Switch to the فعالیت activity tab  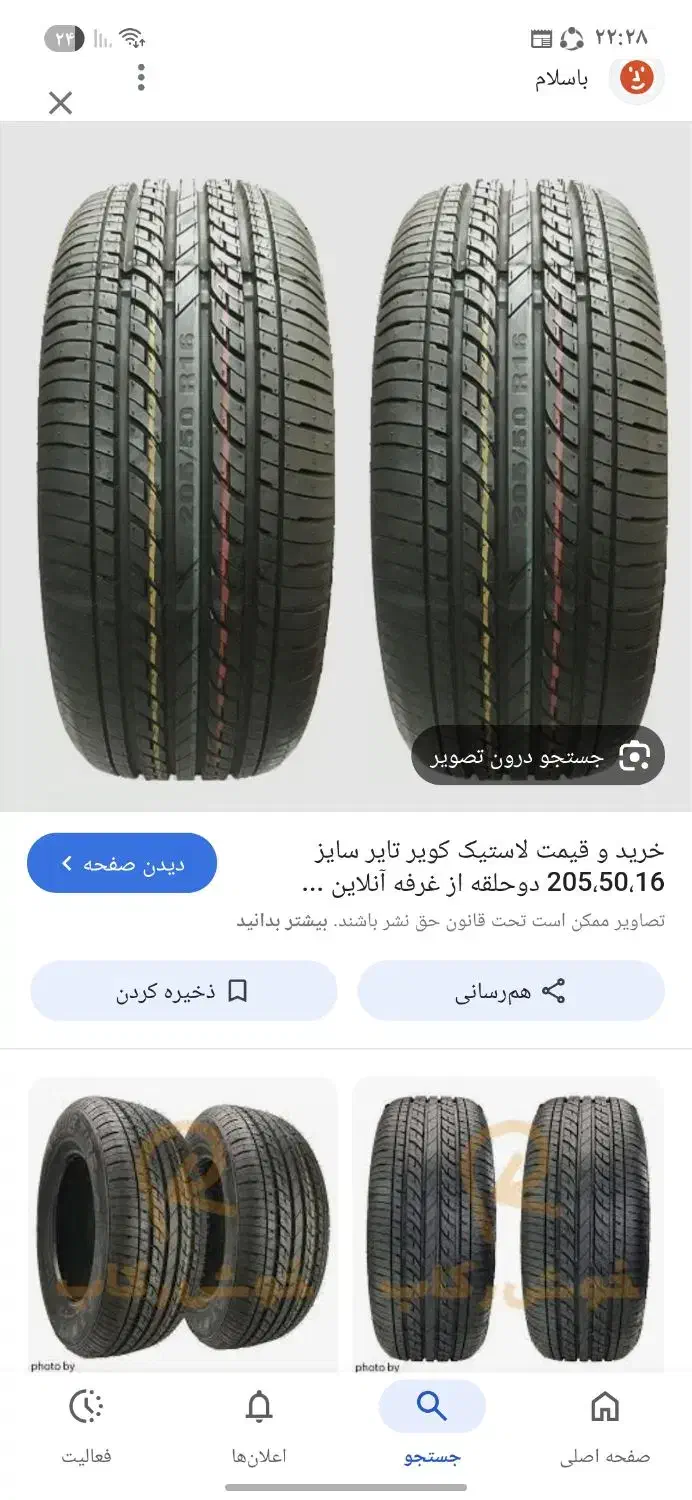[x=86, y=1423]
